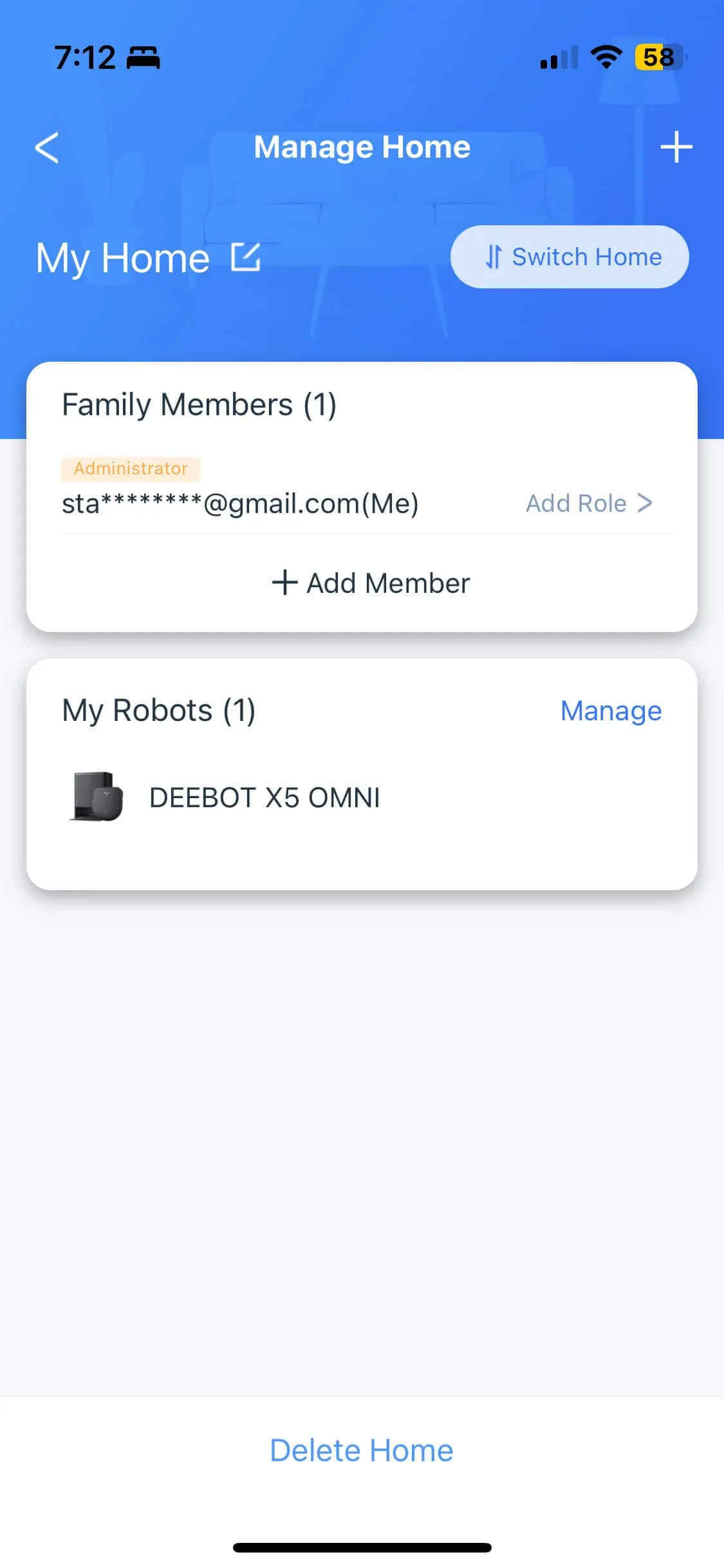Go back using the top-left arrow
Screen dimensions: 724x1568
(47, 147)
